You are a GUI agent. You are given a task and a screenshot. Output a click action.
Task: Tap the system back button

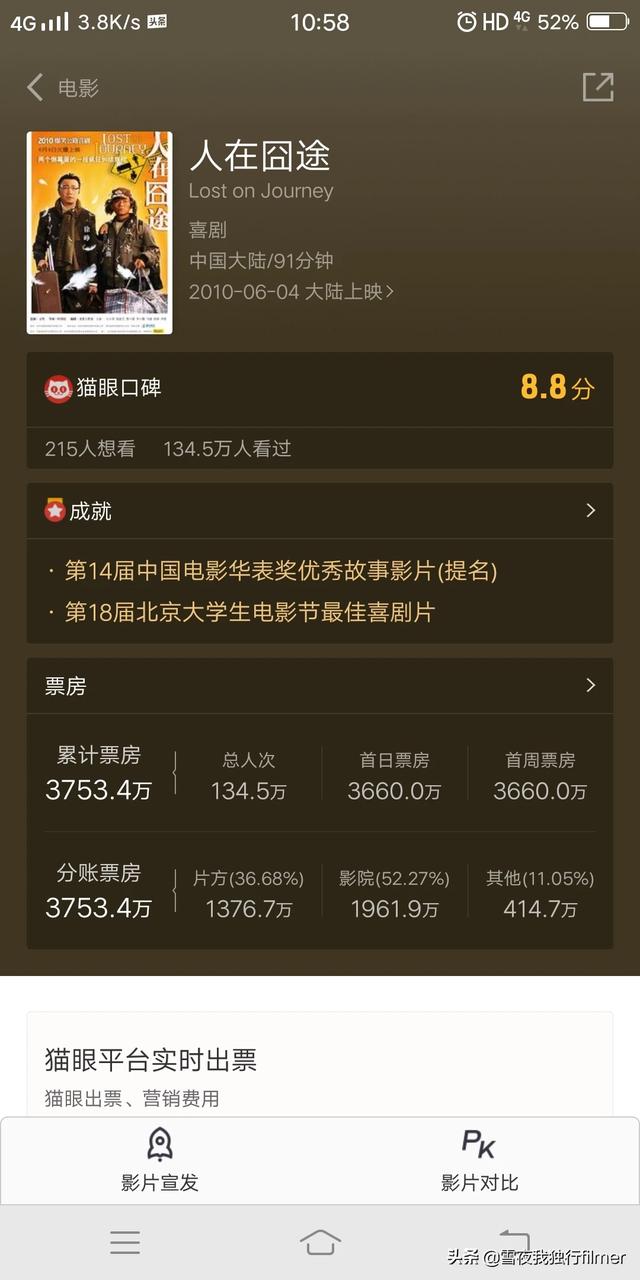(x=514, y=1242)
